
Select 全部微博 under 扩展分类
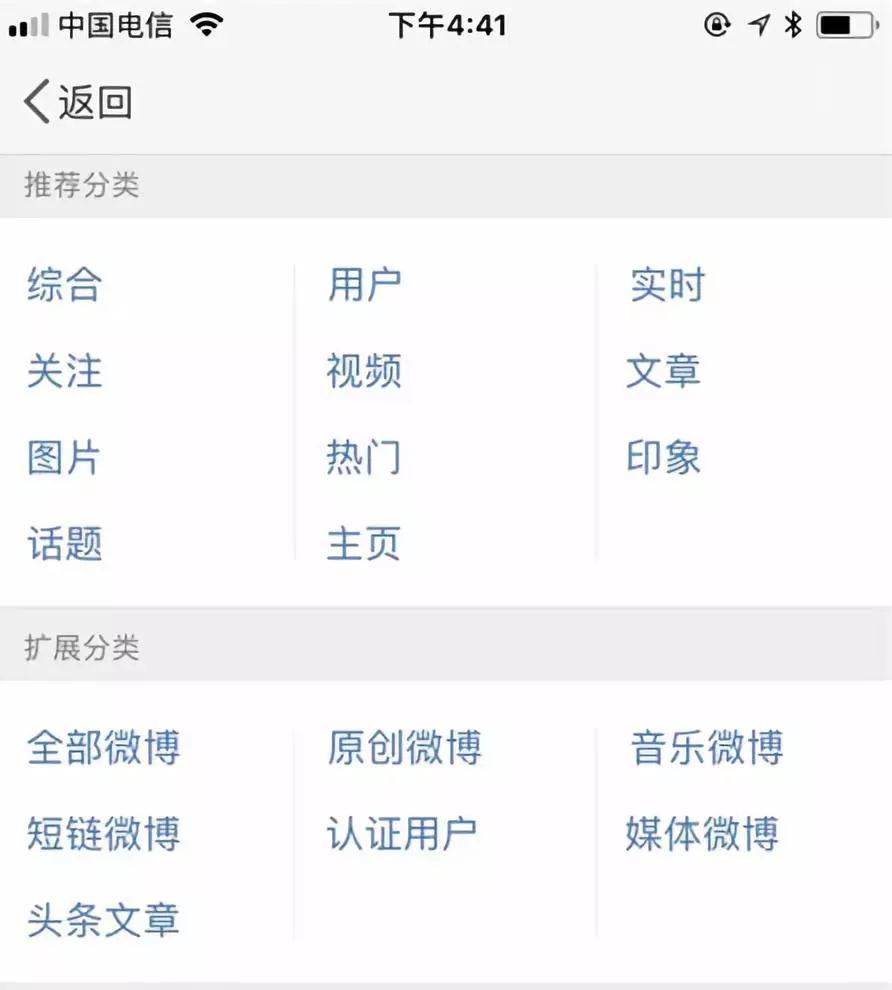[x=101, y=747]
